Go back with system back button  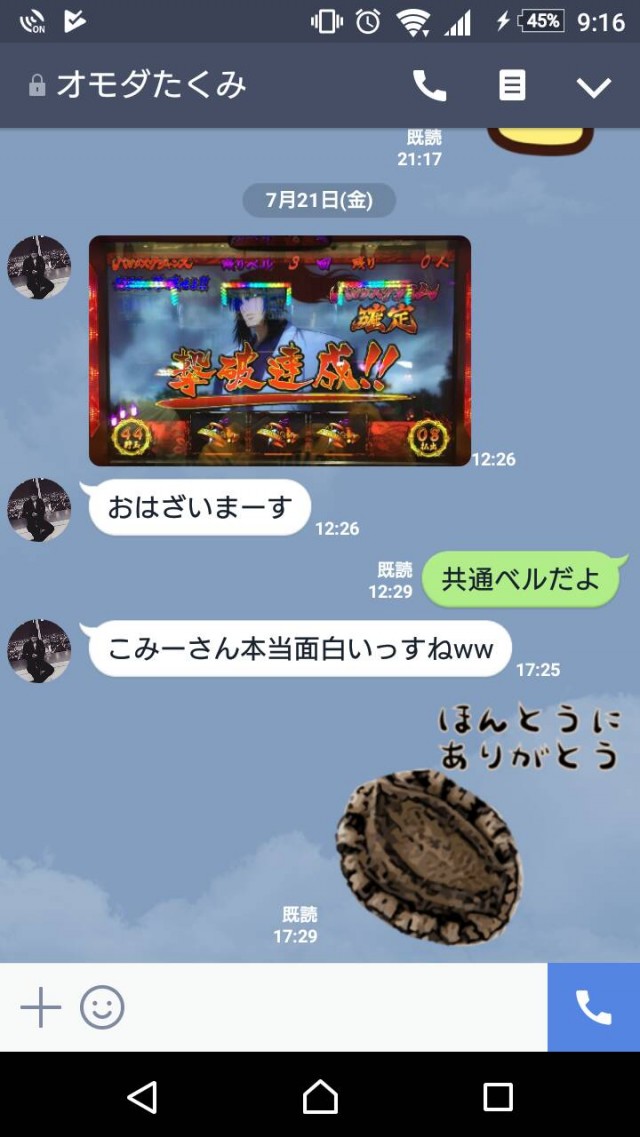(x=142, y=1097)
